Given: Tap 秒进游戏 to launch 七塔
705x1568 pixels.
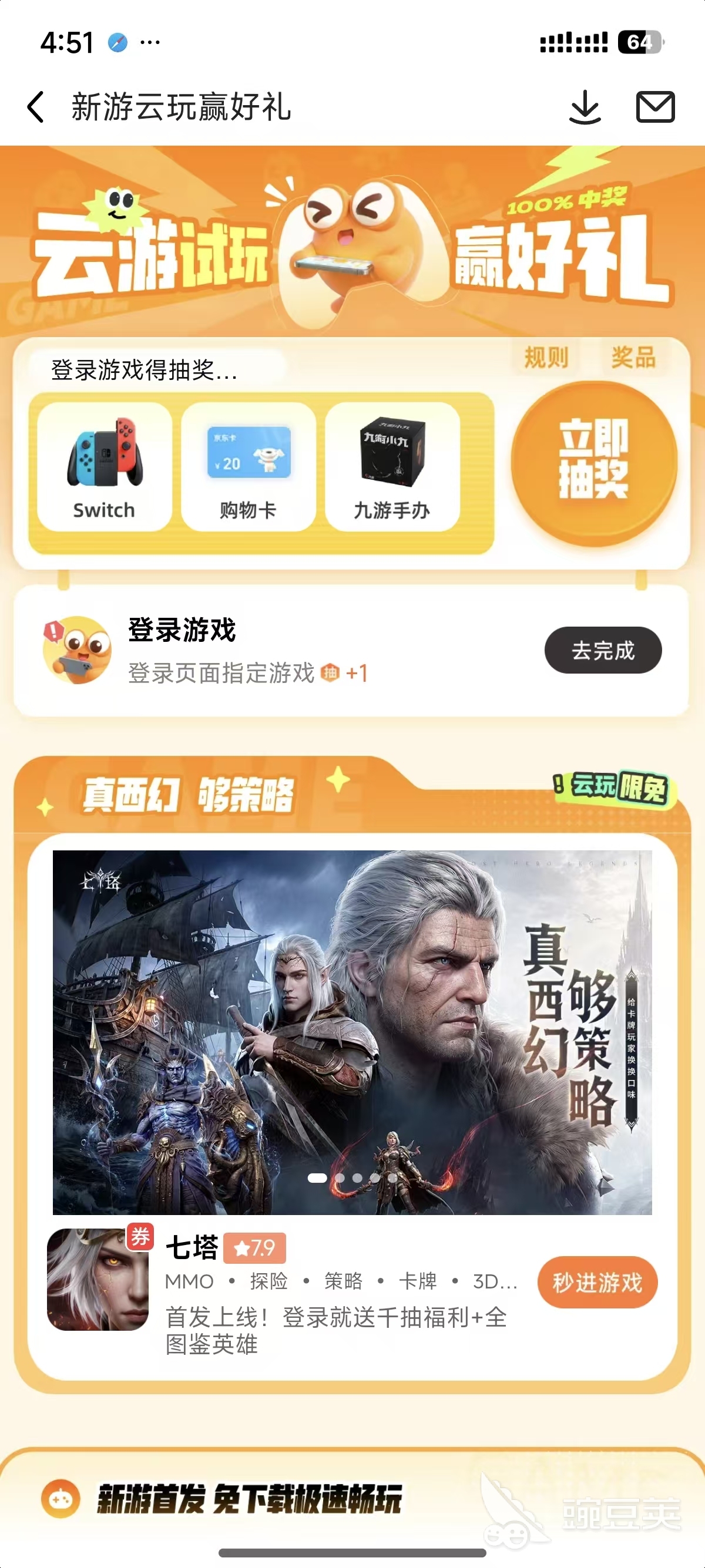Looking at the screenshot, I should 597,1283.
